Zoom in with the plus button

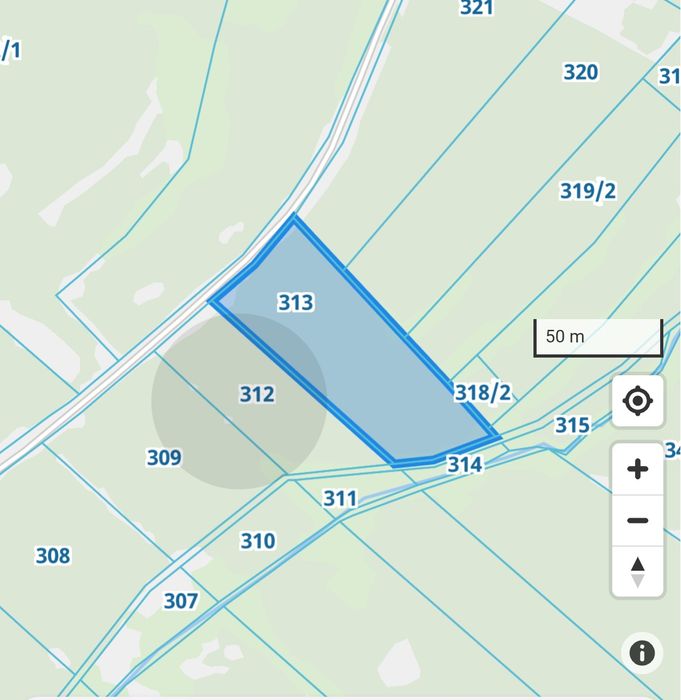(637, 469)
